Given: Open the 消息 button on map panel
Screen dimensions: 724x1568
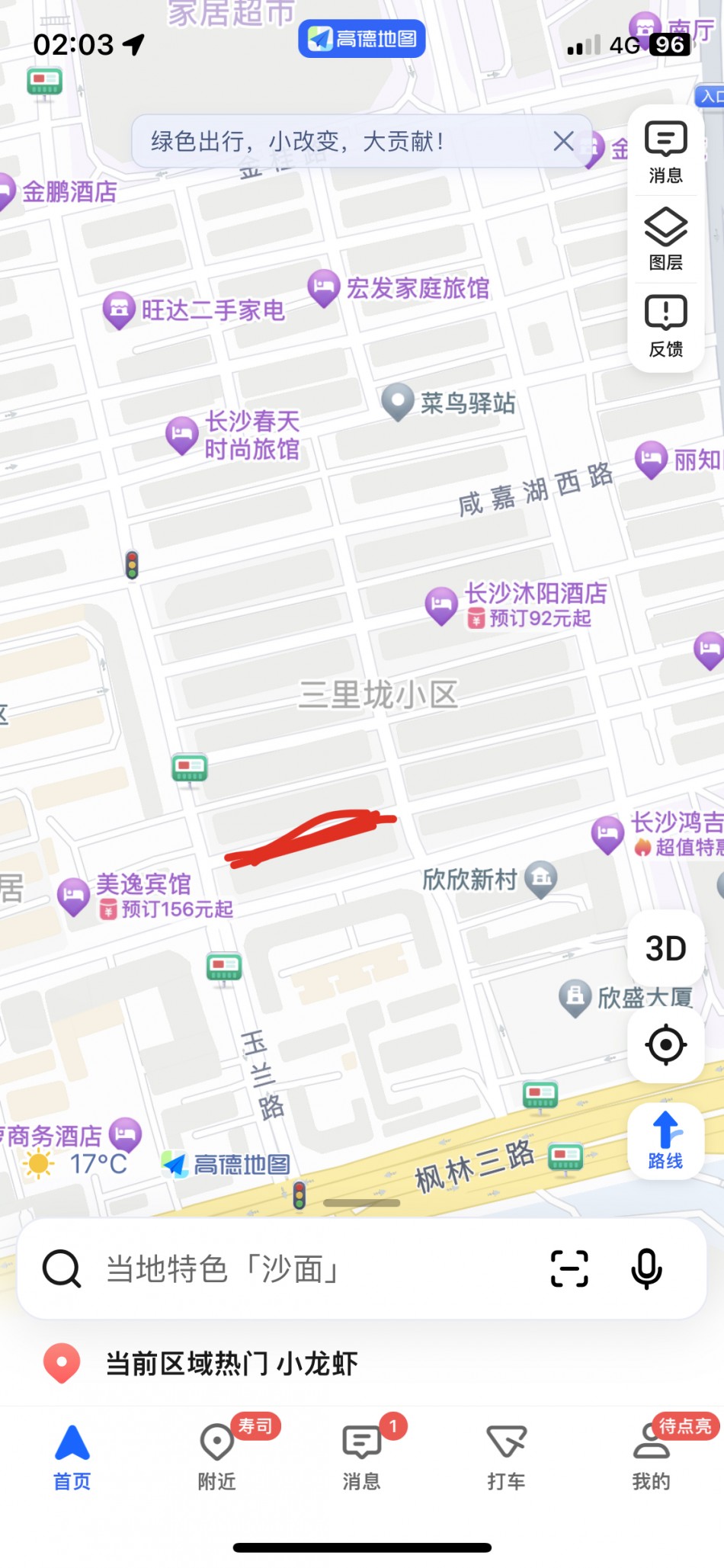Looking at the screenshot, I should pyautogui.click(x=665, y=152).
